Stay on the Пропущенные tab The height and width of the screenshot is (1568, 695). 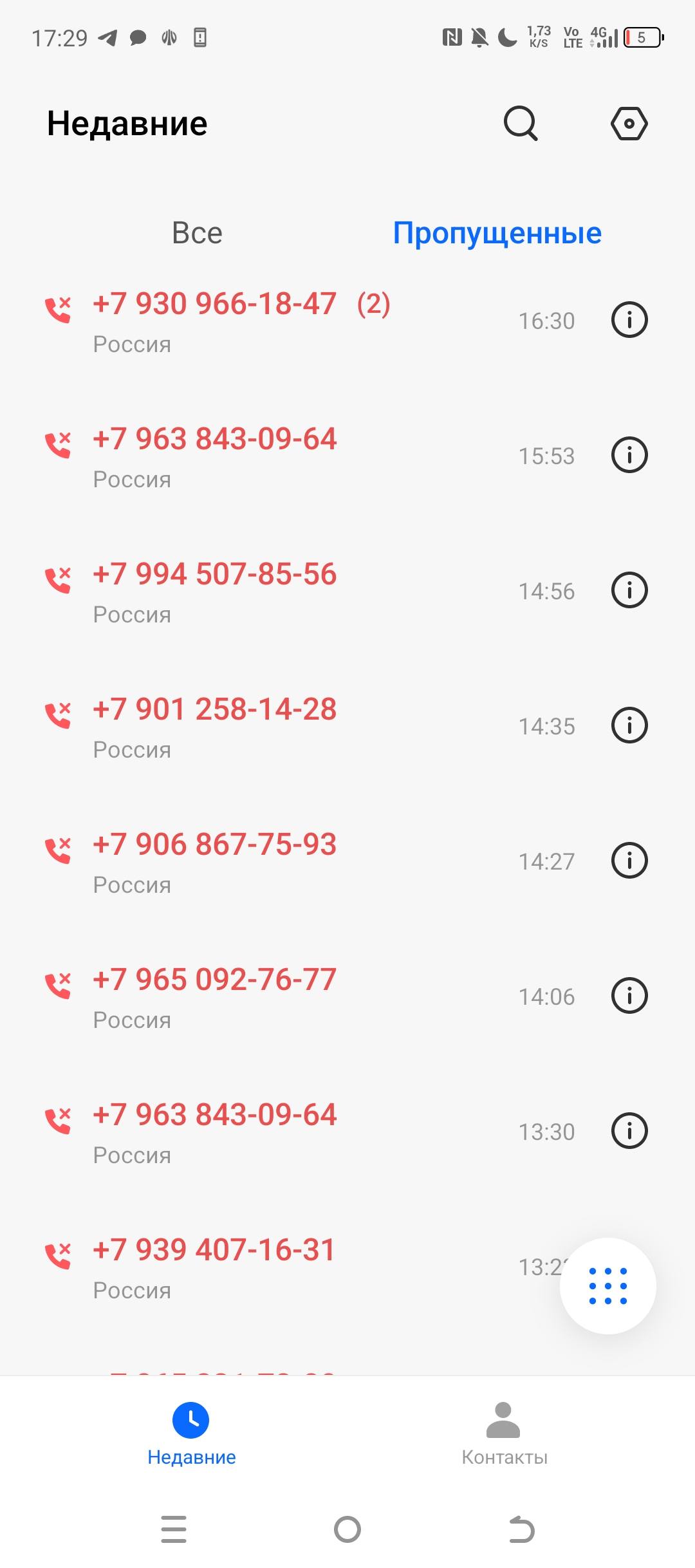click(x=497, y=233)
